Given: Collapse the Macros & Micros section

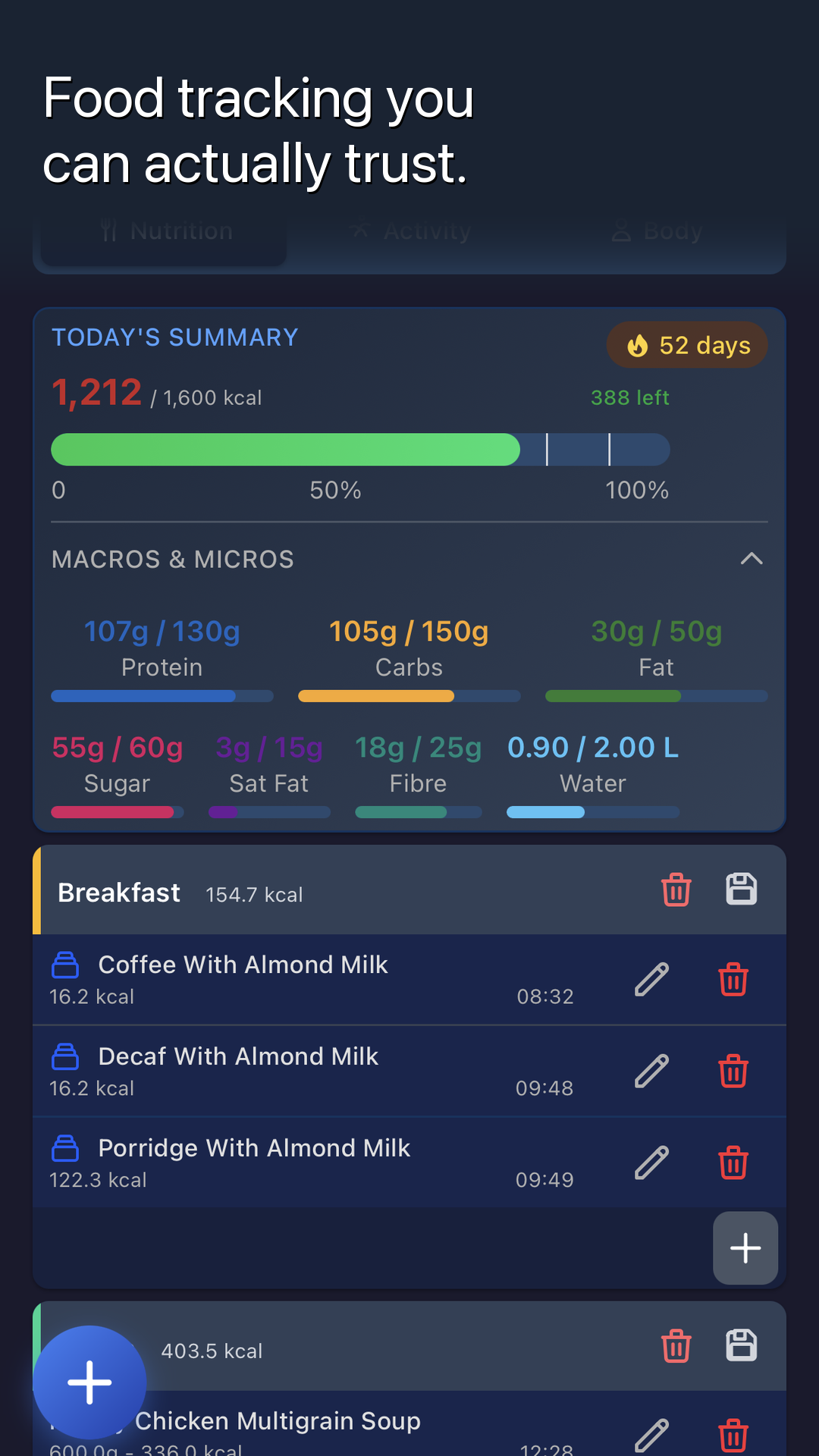Looking at the screenshot, I should click(x=752, y=559).
